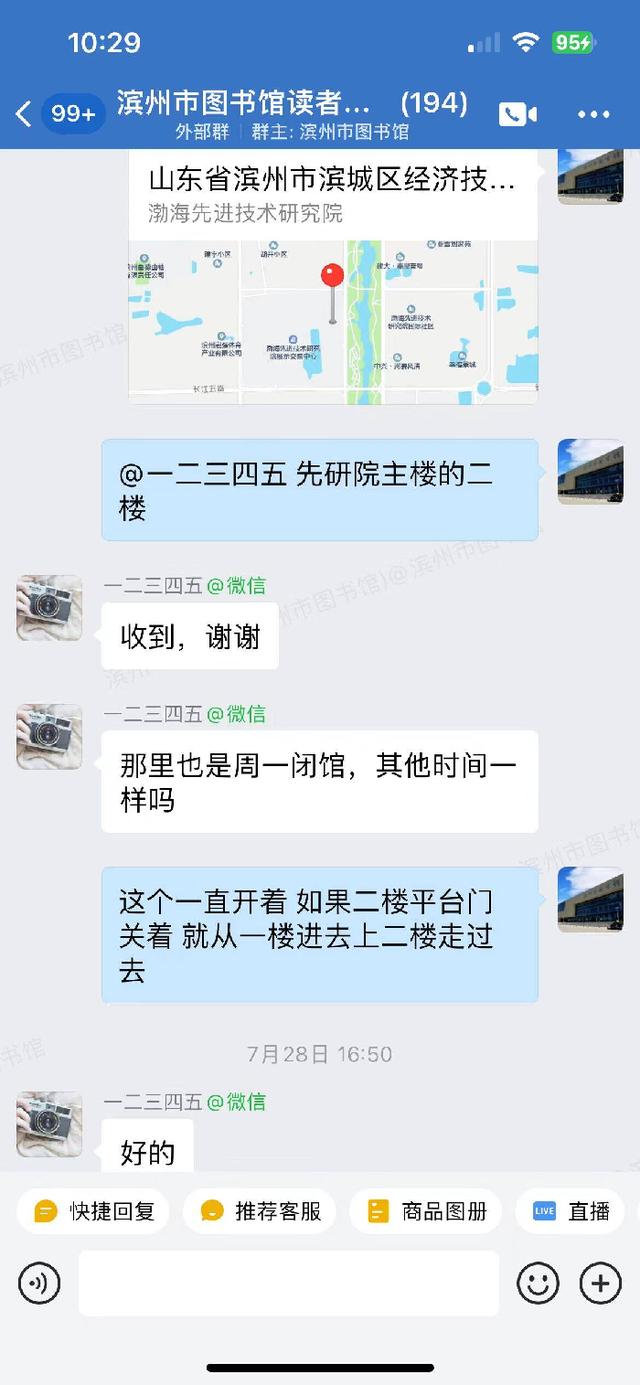640x1385 pixels.
Task: Start a video call in this group
Action: click(x=517, y=114)
